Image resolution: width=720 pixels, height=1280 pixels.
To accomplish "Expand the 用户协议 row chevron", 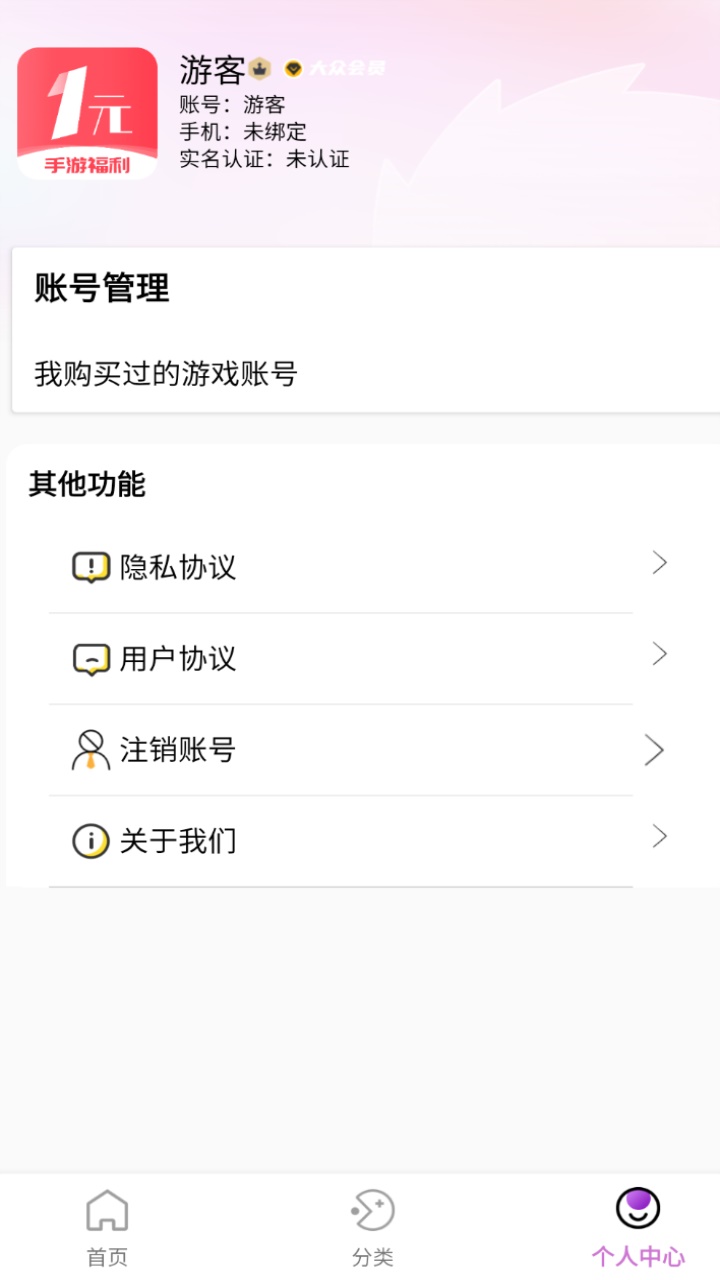I will (658, 654).
